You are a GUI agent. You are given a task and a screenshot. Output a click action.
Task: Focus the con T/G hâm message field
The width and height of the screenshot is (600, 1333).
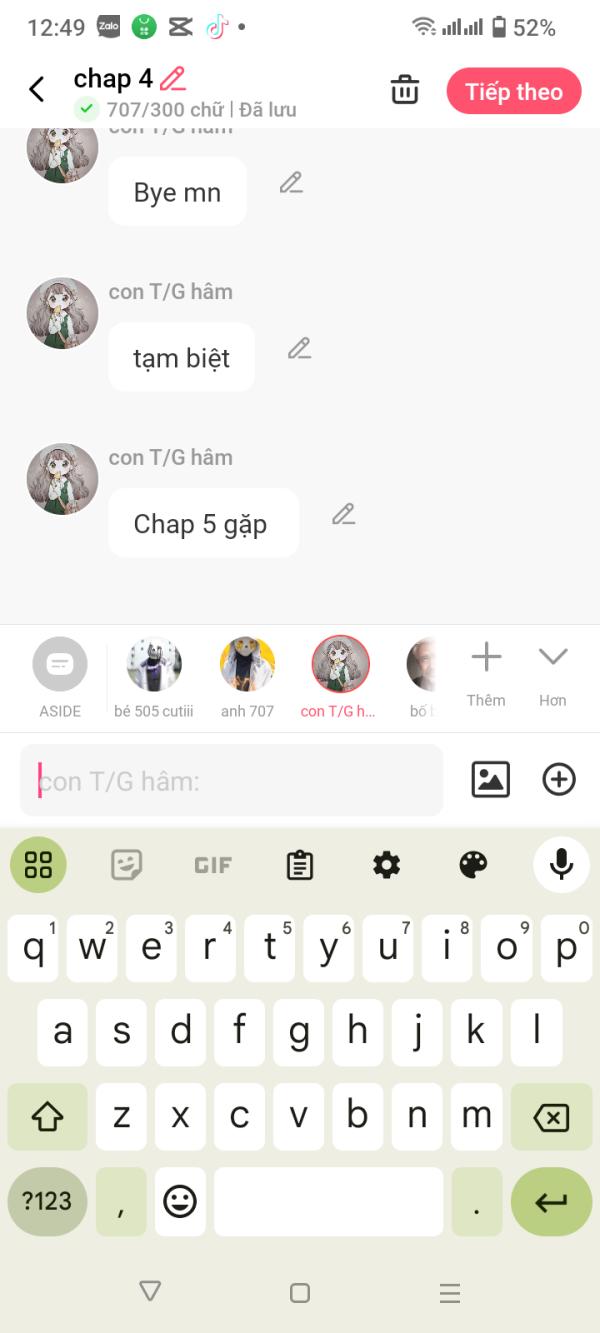(231, 780)
